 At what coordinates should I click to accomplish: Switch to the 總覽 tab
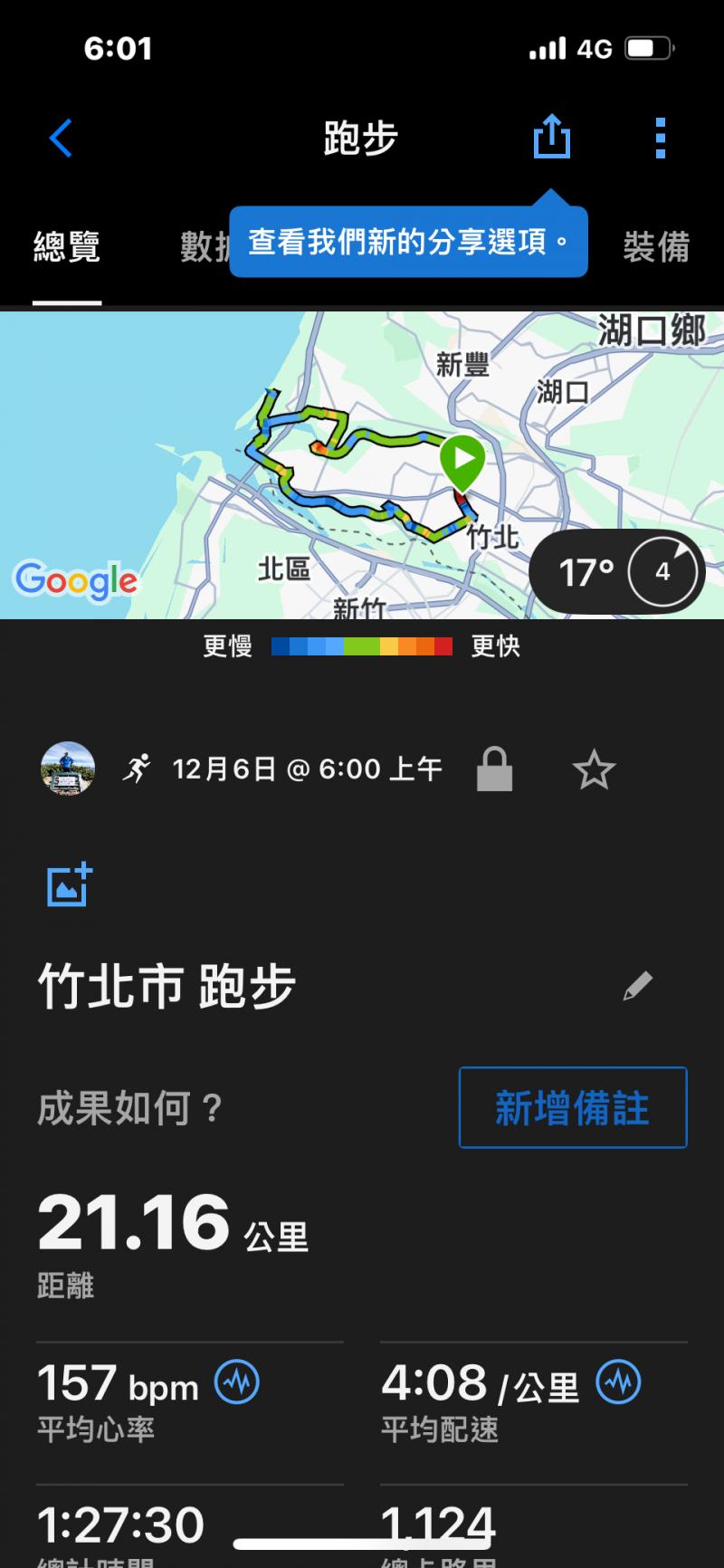67,246
